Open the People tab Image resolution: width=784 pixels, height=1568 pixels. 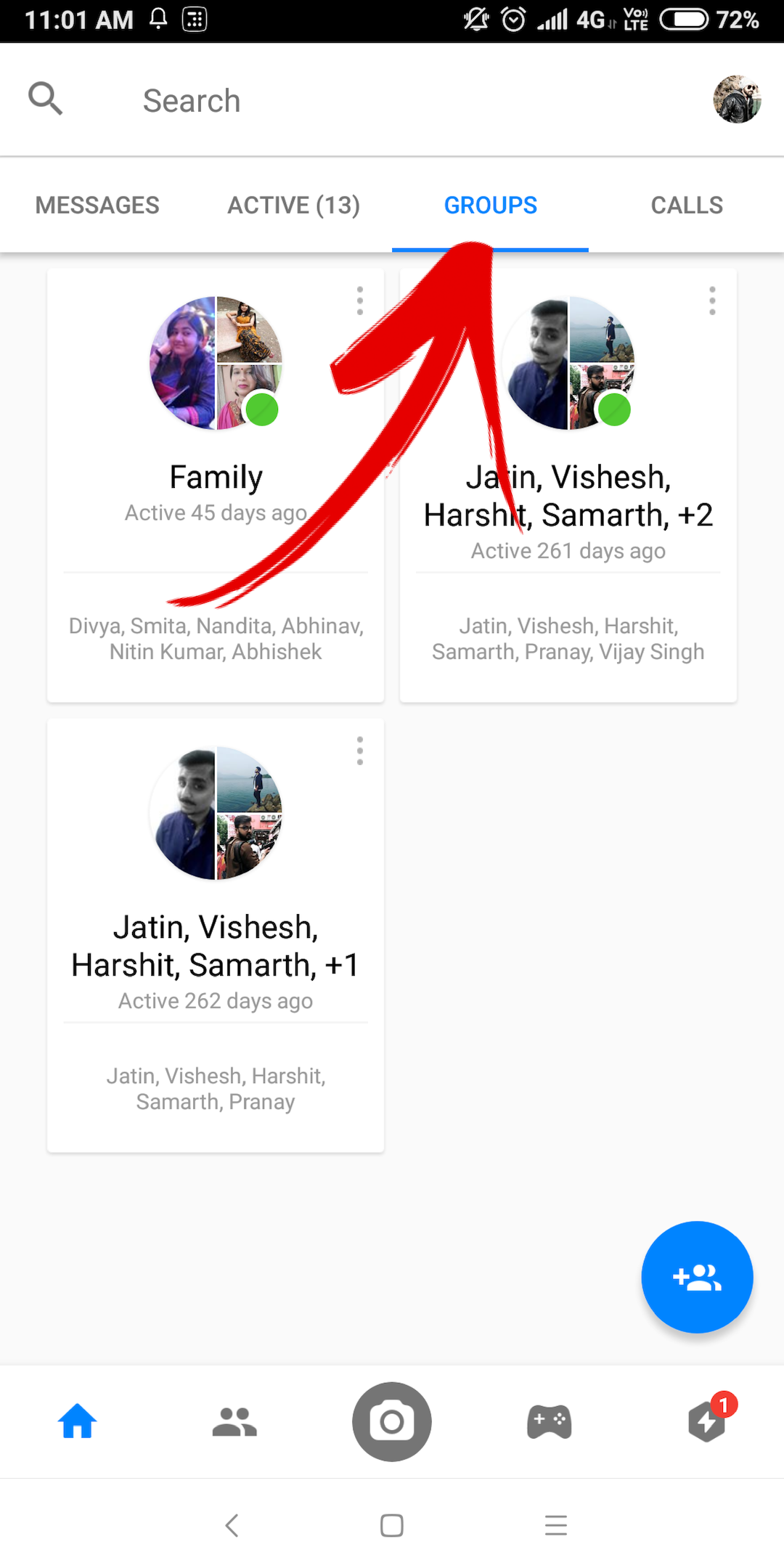pyautogui.click(x=234, y=1421)
